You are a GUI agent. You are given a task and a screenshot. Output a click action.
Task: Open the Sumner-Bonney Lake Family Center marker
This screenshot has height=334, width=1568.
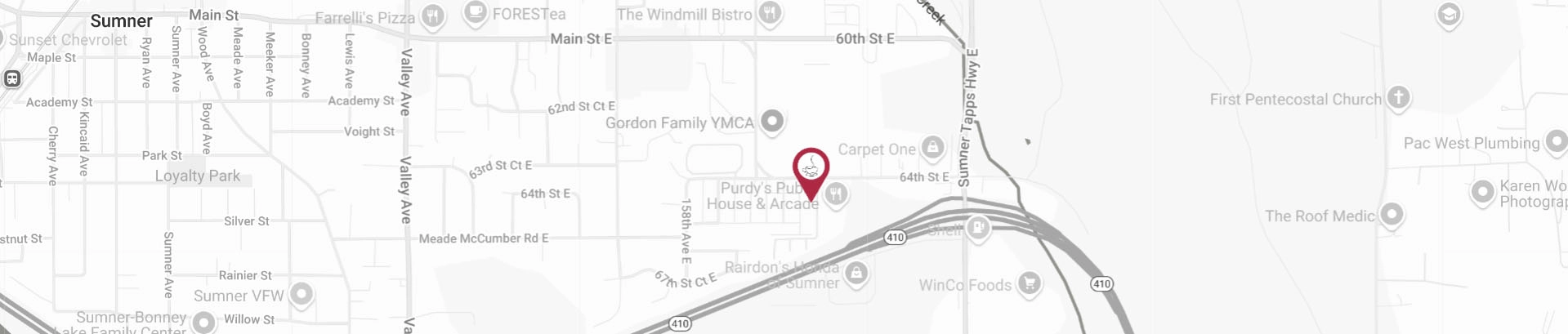pos(203,321)
